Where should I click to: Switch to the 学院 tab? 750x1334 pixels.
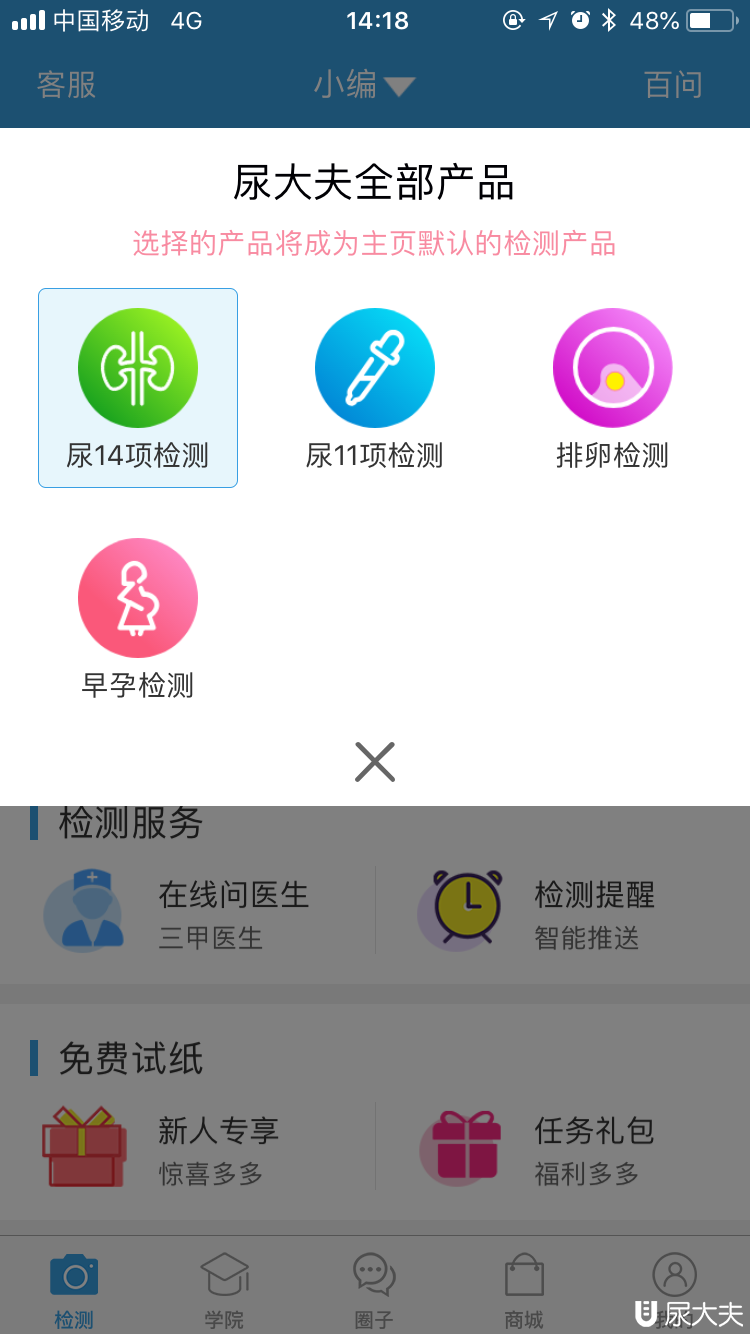224,1289
